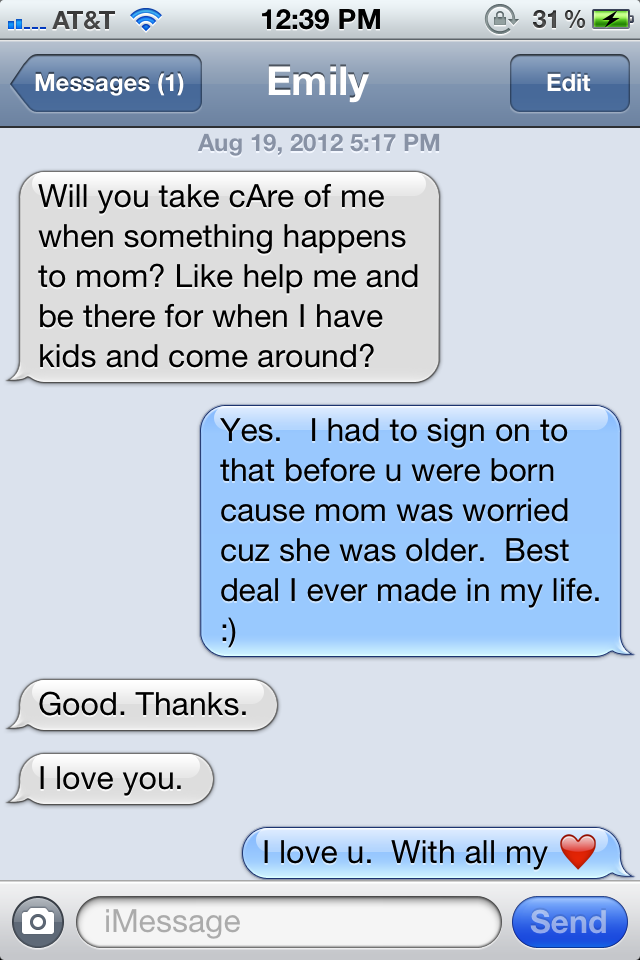Tap the Edit button
640x960 pixels.
click(568, 83)
